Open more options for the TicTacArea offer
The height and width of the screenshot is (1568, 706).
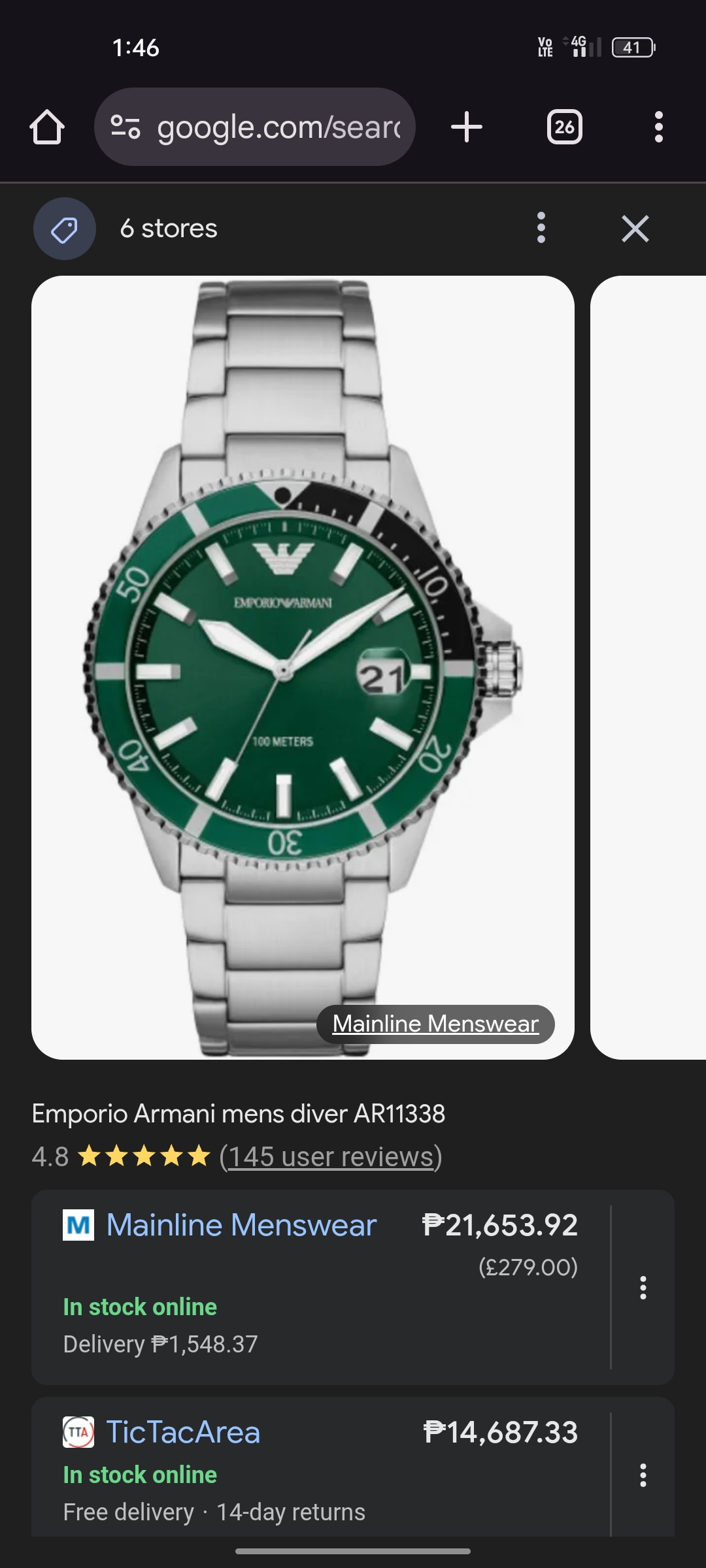(643, 1475)
